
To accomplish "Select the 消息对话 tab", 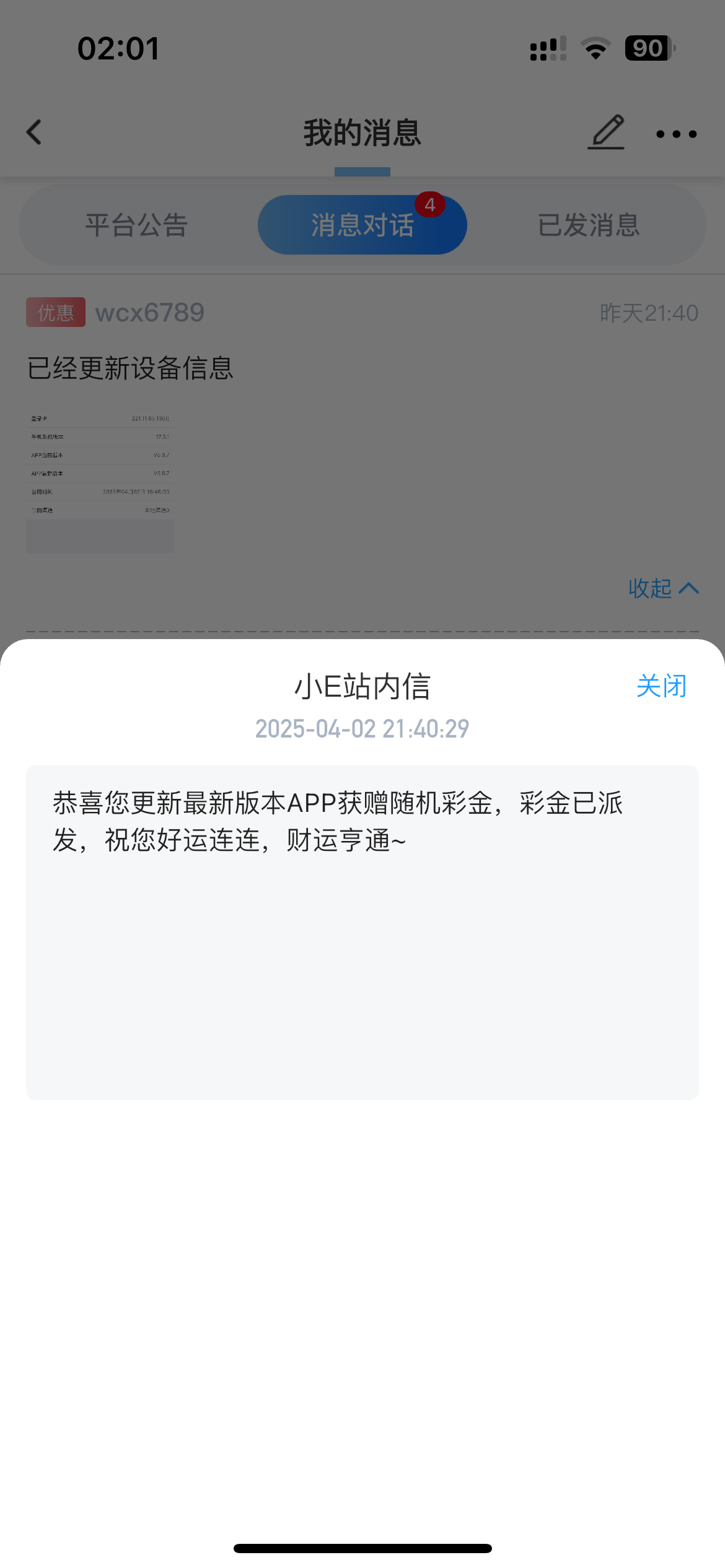I will (x=362, y=225).
